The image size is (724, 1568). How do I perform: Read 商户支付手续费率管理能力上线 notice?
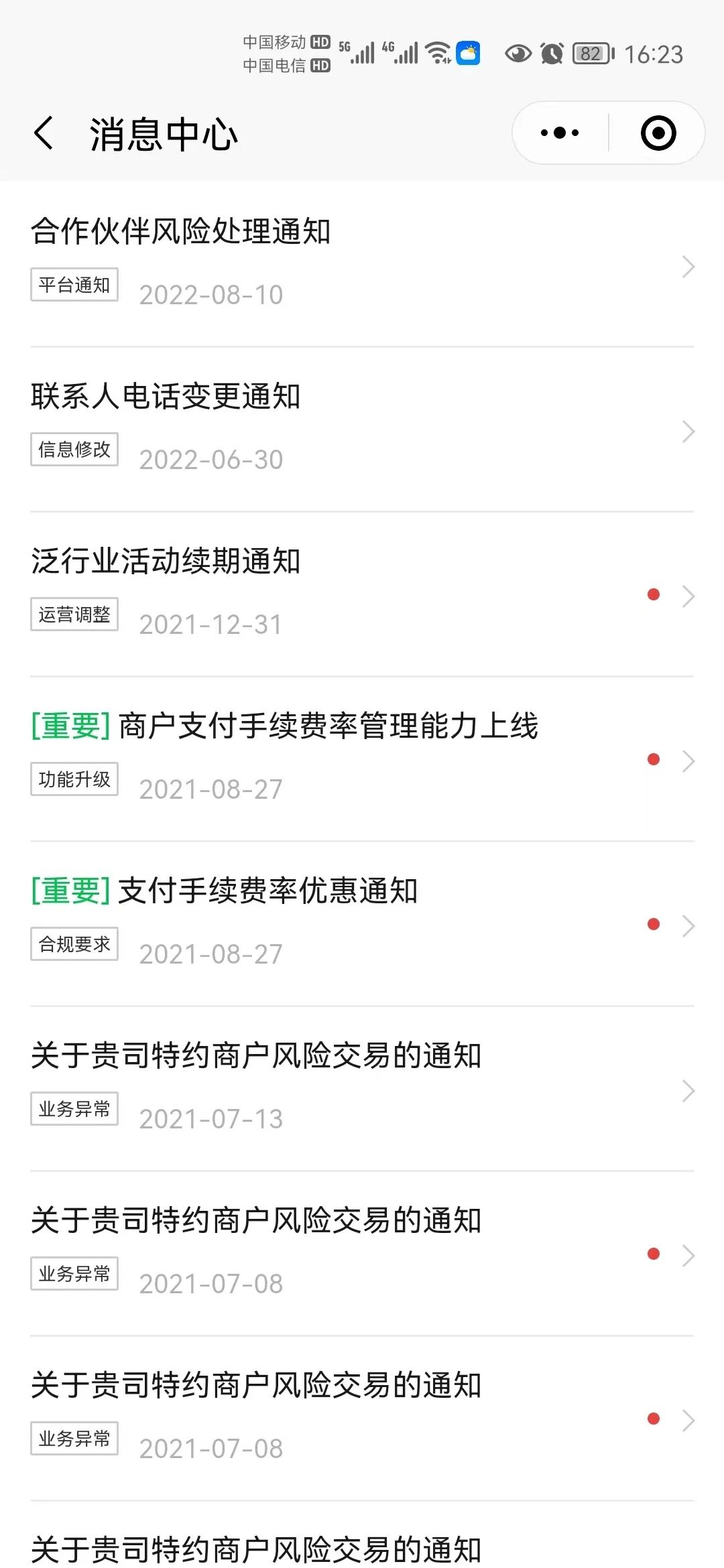pyautogui.click(x=328, y=726)
